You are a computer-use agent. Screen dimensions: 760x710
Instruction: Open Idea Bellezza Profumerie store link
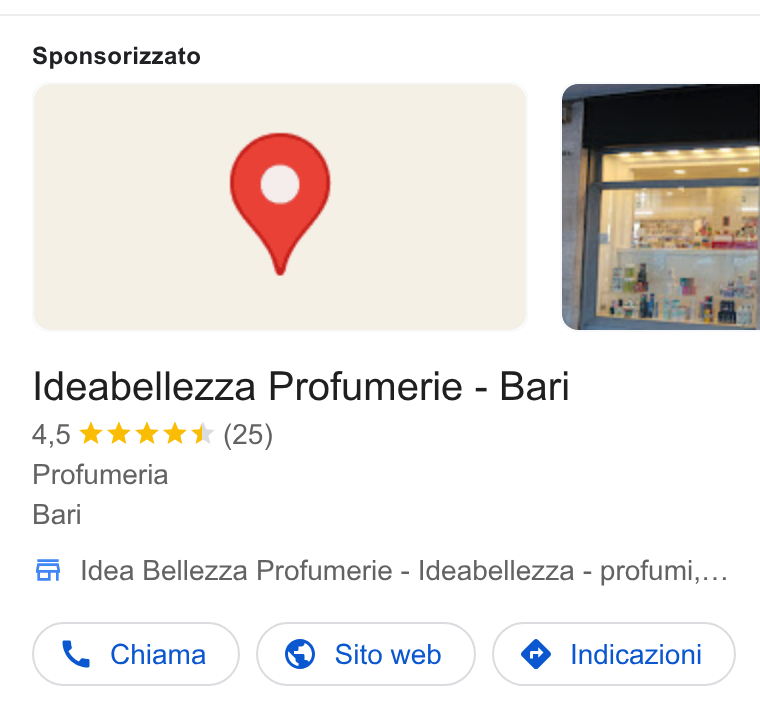[x=381, y=570]
